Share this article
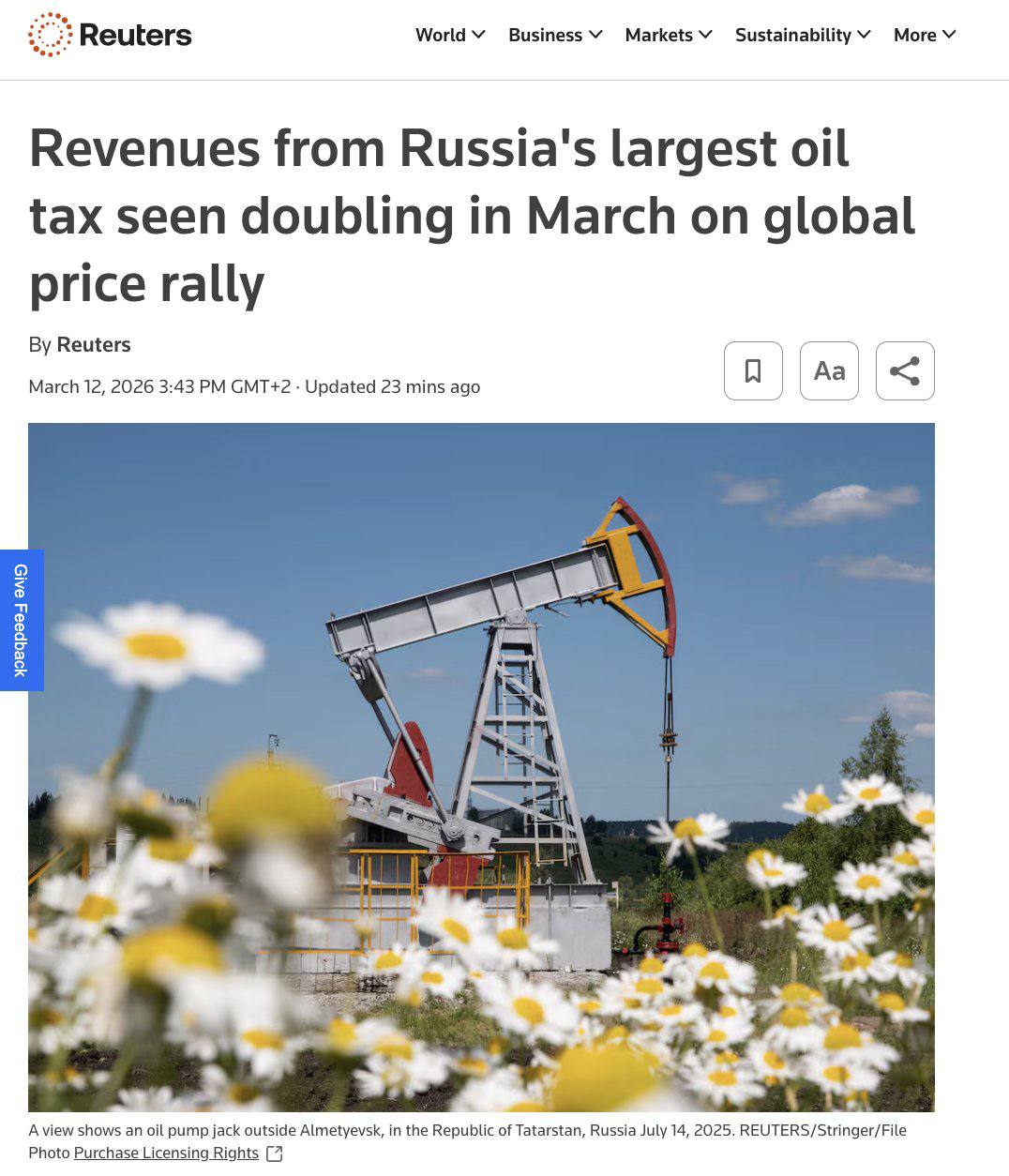 click(905, 371)
